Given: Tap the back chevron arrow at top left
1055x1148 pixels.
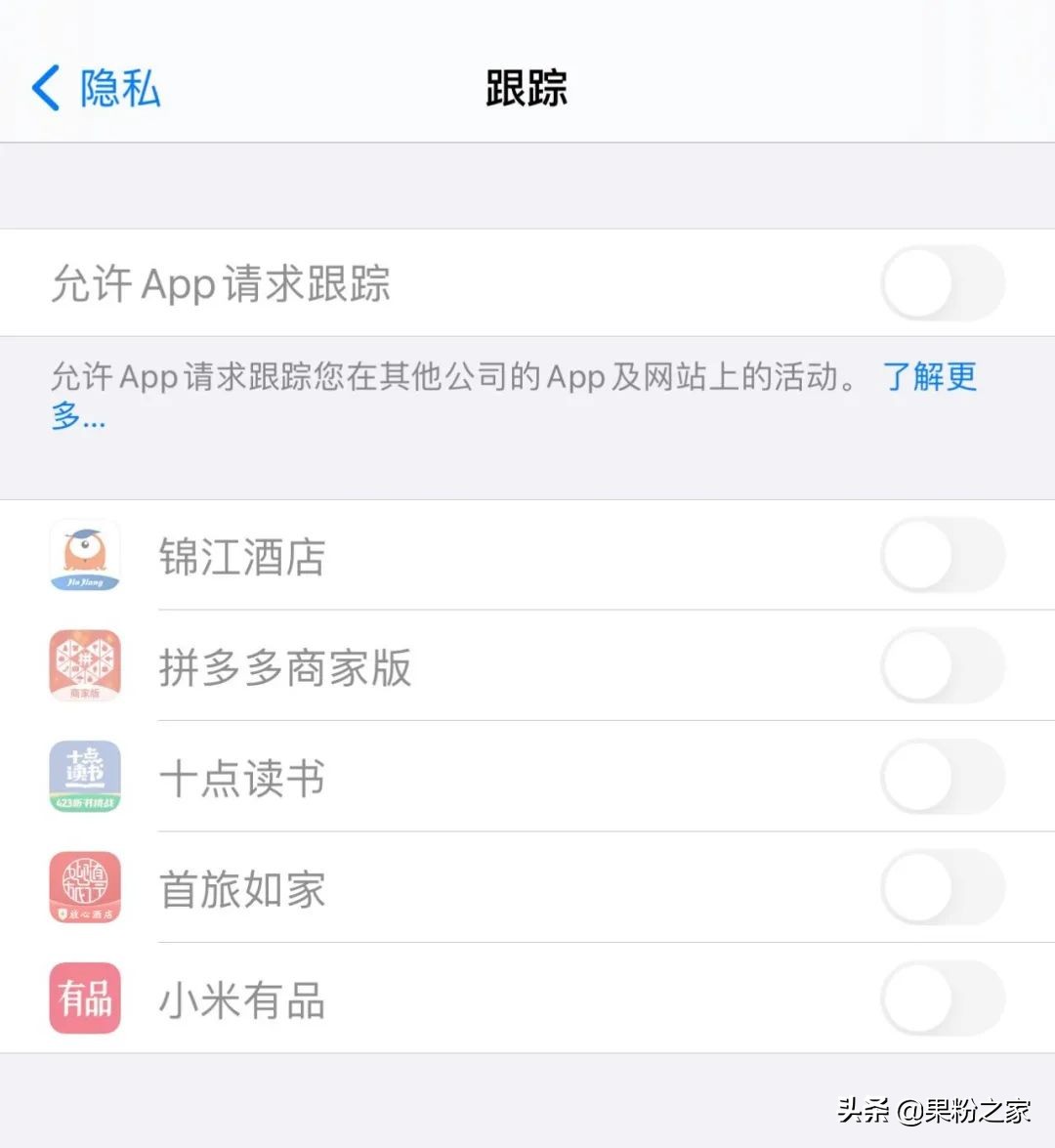Looking at the screenshot, I should click(x=44, y=88).
